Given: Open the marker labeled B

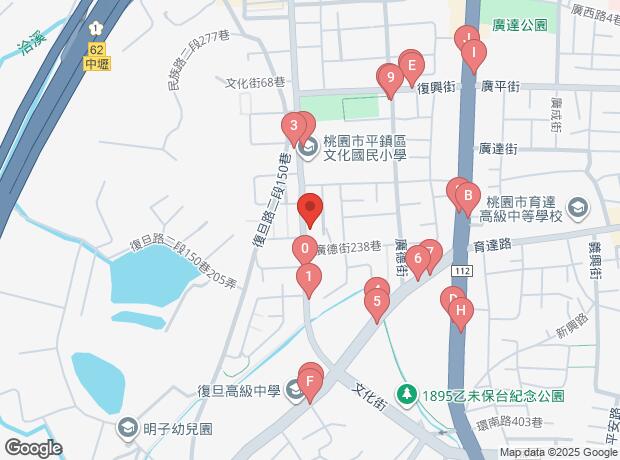Looking at the screenshot, I should (466, 195).
